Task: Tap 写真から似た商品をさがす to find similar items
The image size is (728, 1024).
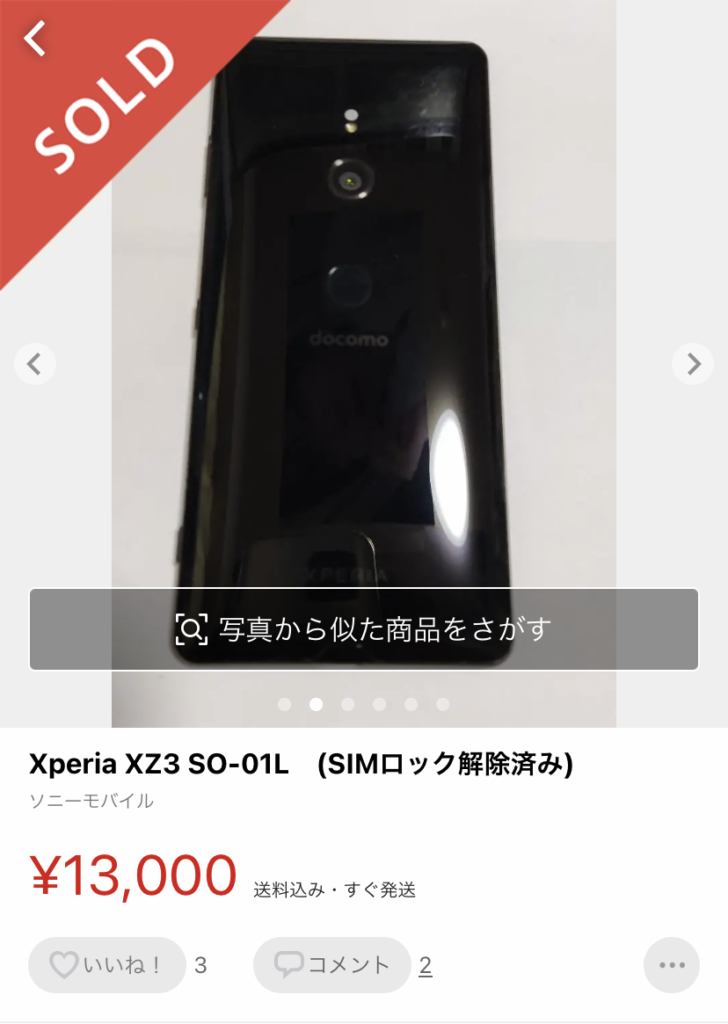Action: pyautogui.click(x=363, y=629)
